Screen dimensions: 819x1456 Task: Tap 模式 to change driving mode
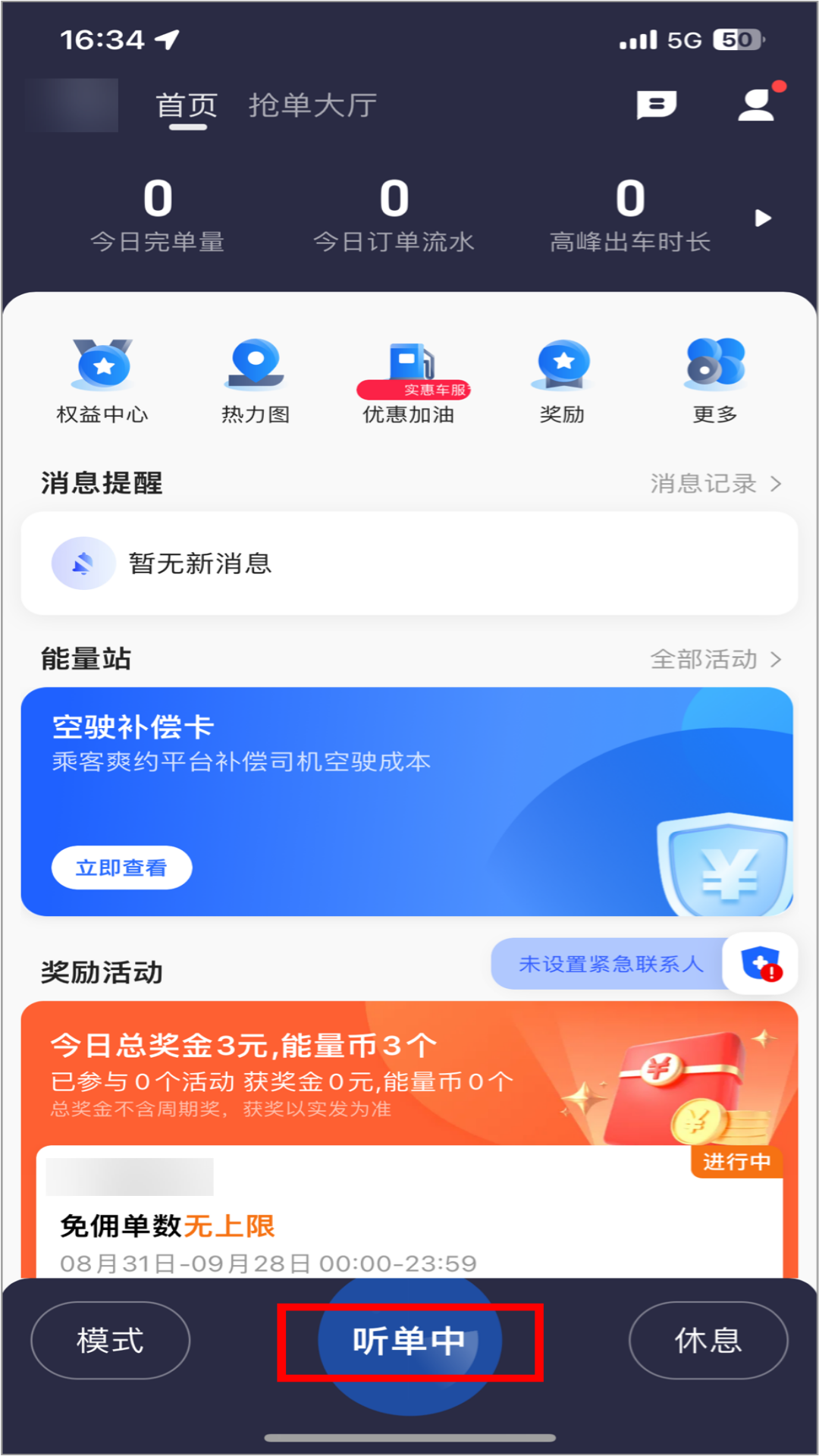point(110,1340)
